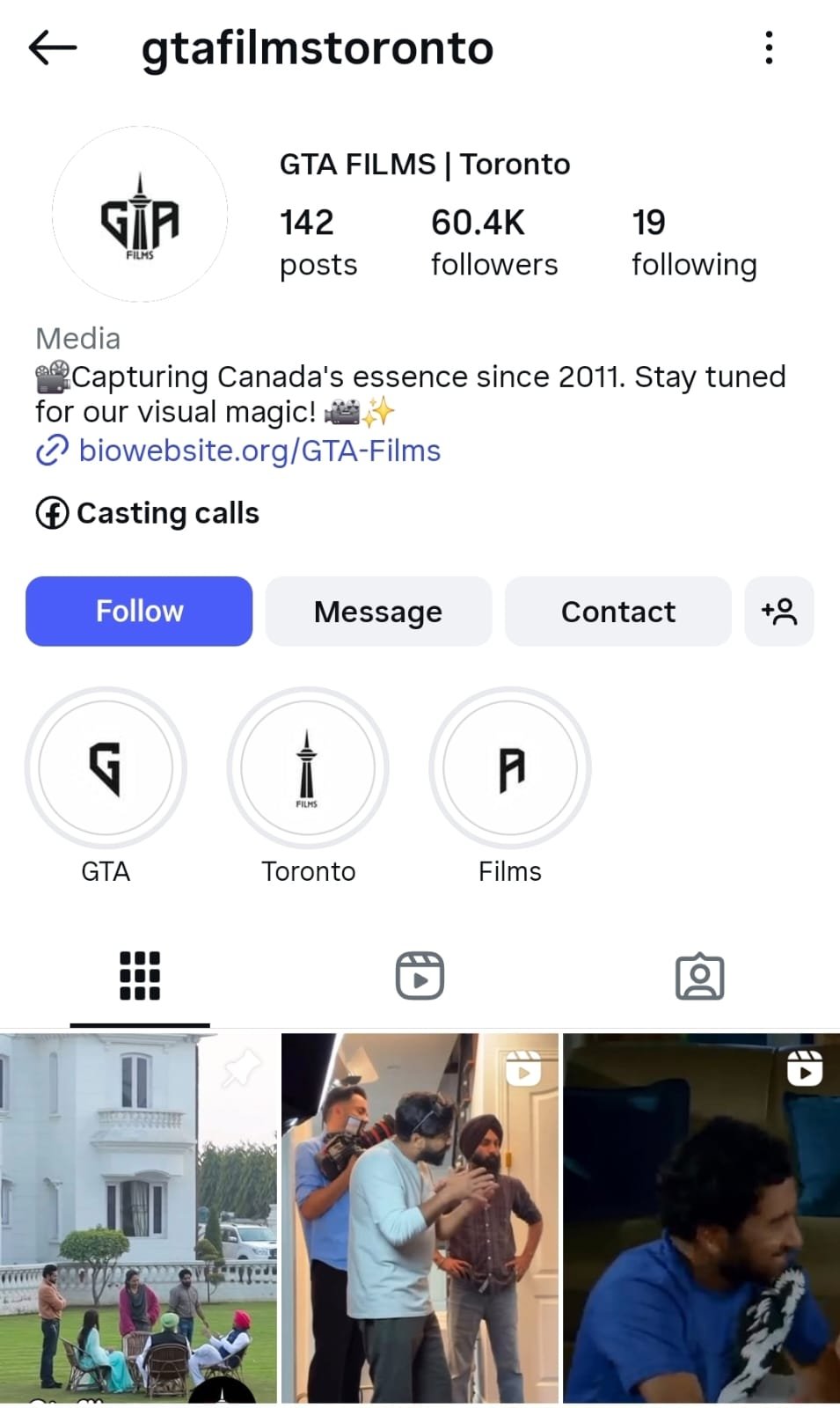Switch to the Reels tab
Image resolution: width=840 pixels, height=1408 pixels.
tap(420, 976)
